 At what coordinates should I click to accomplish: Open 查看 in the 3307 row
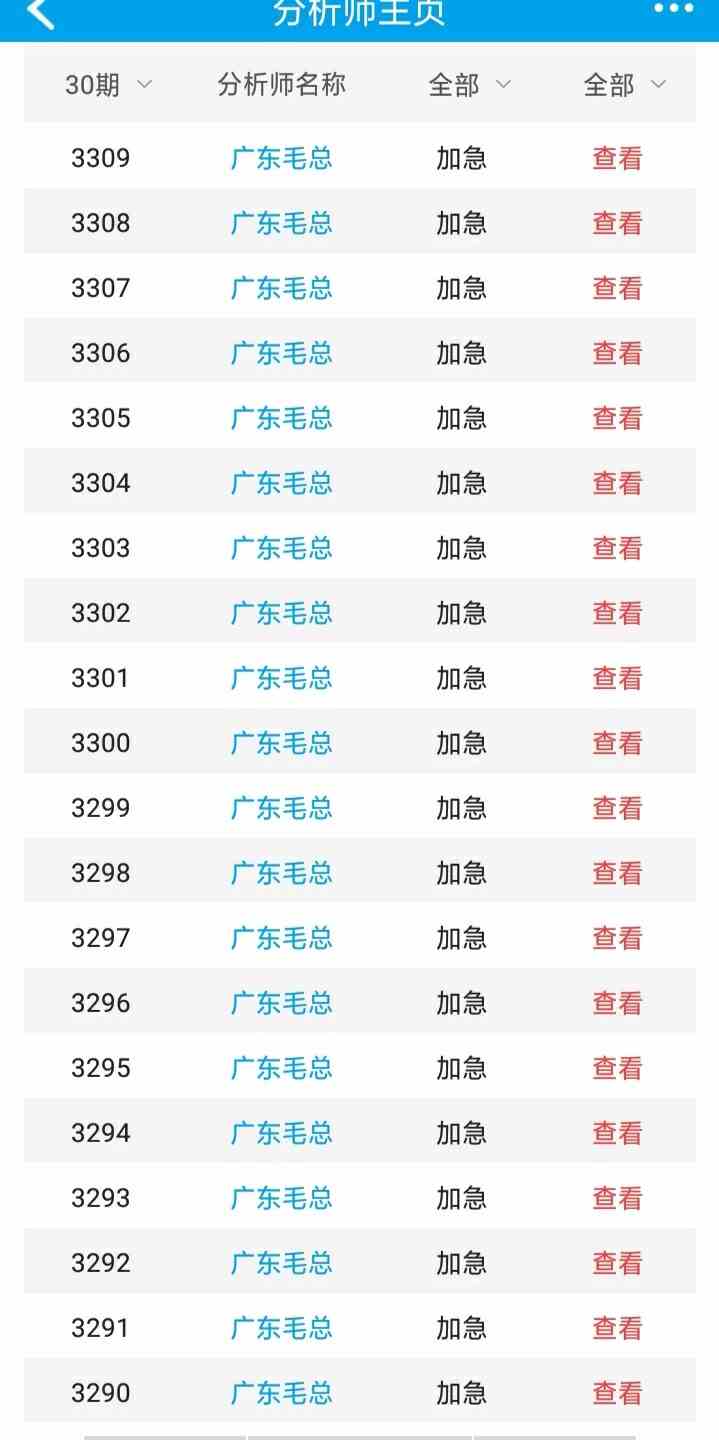pos(617,288)
